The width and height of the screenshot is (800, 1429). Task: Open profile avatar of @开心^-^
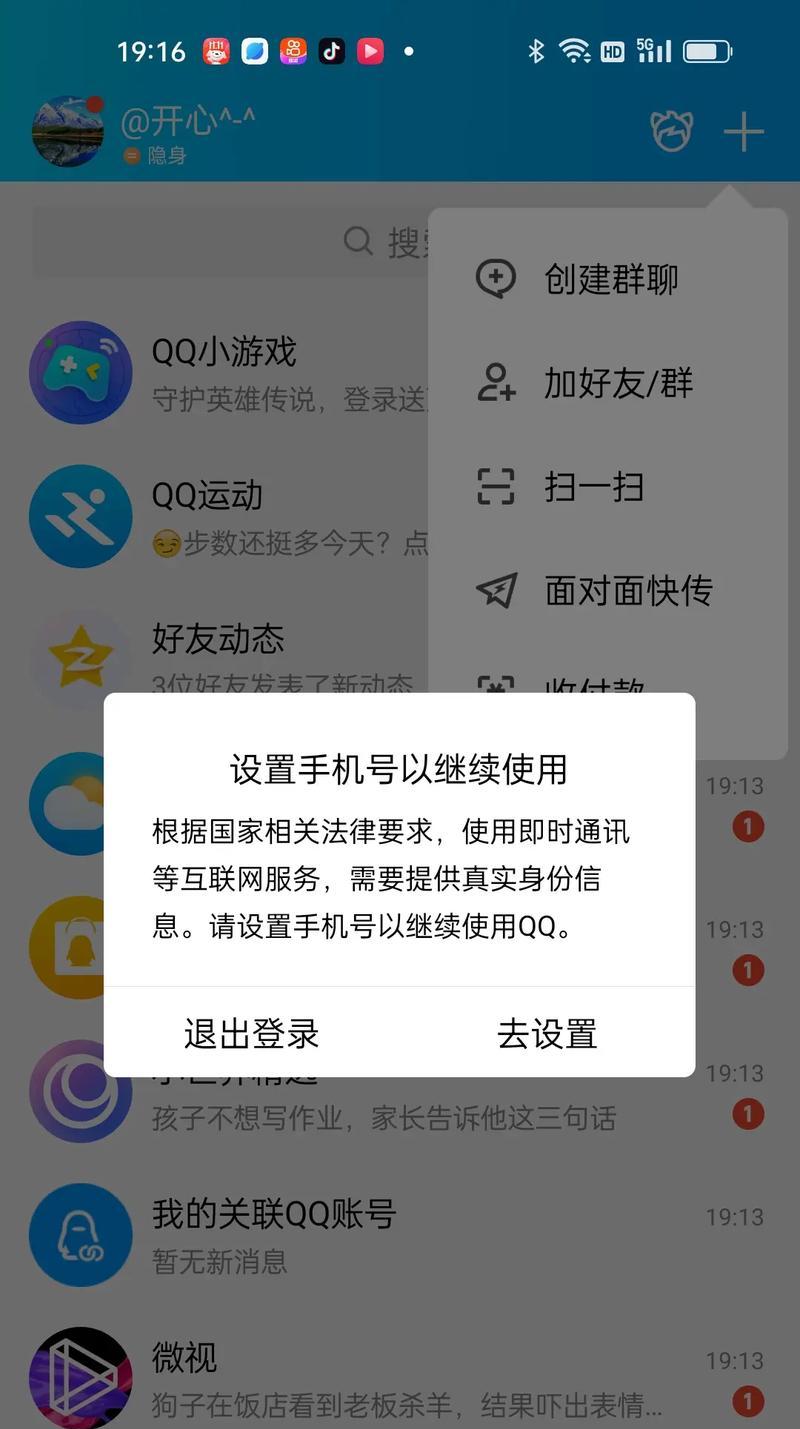click(x=68, y=131)
